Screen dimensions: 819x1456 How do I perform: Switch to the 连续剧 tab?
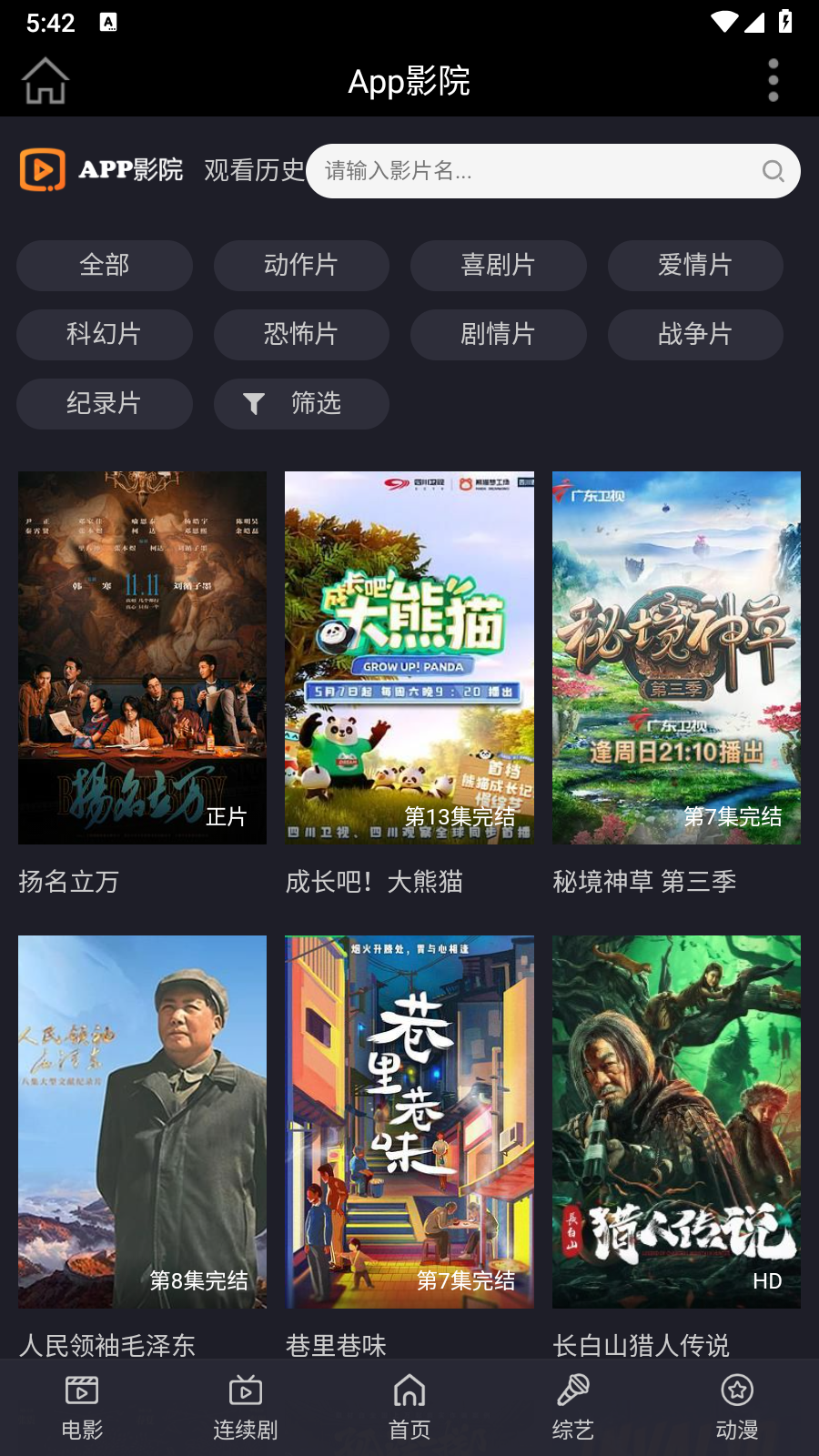(x=246, y=1408)
